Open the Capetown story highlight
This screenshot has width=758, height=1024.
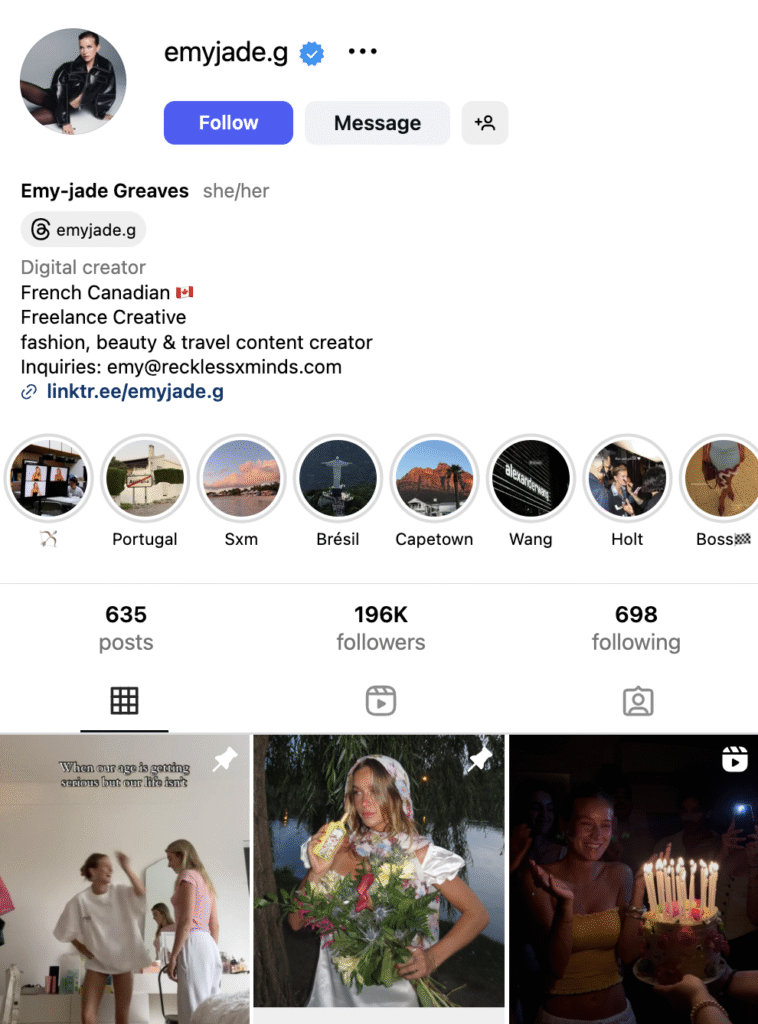pyautogui.click(x=434, y=478)
